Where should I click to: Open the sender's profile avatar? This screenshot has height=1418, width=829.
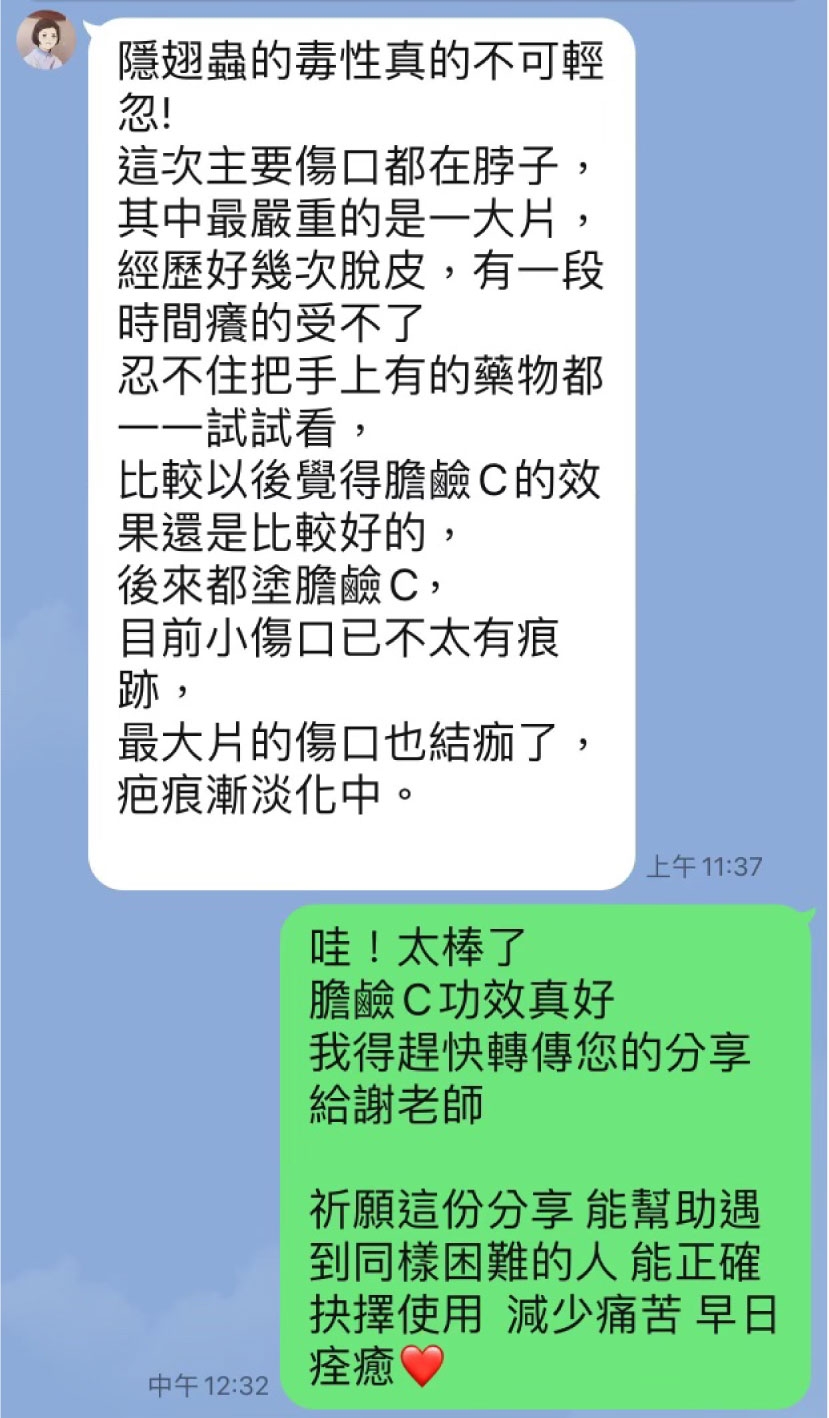47,40
